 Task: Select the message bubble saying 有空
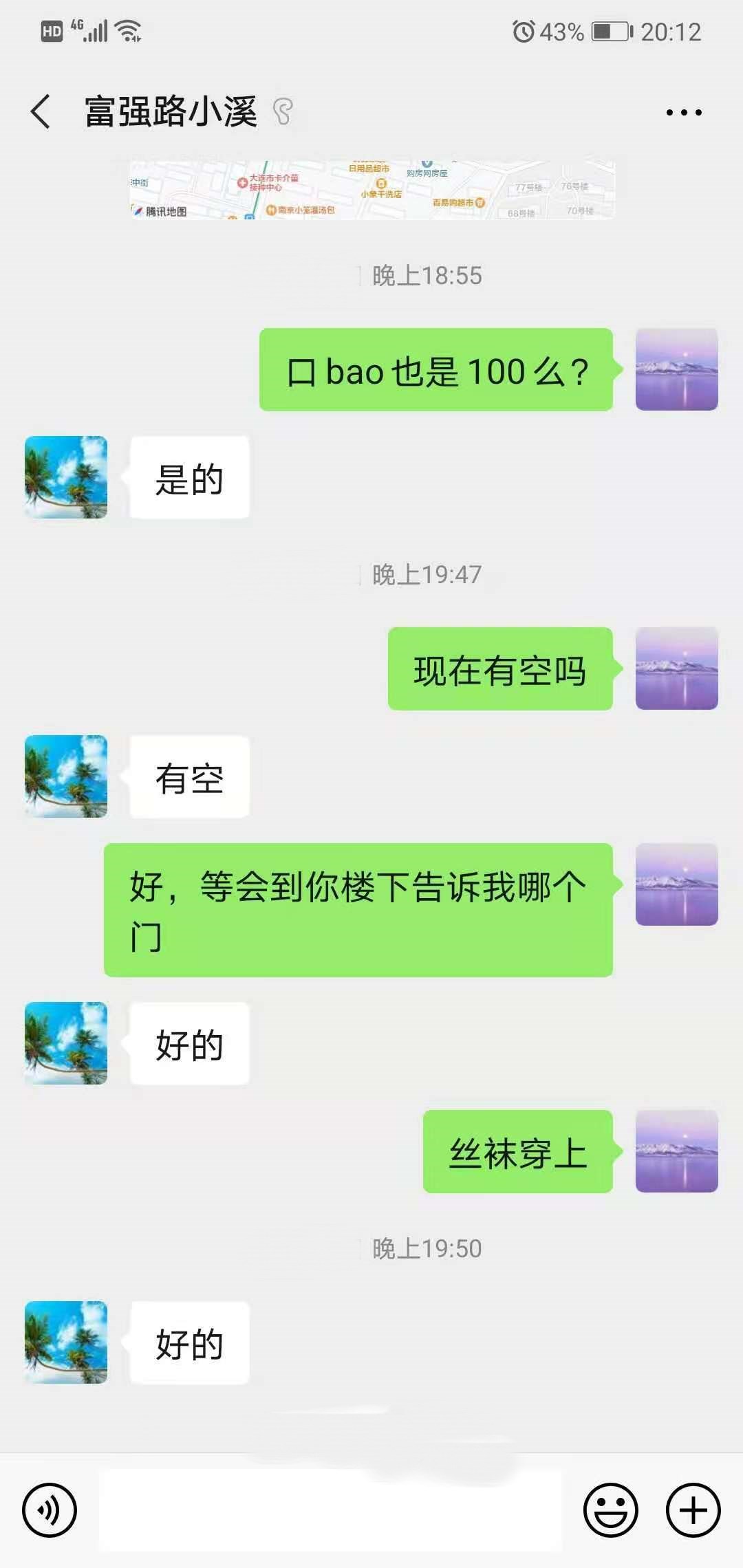coord(189,778)
